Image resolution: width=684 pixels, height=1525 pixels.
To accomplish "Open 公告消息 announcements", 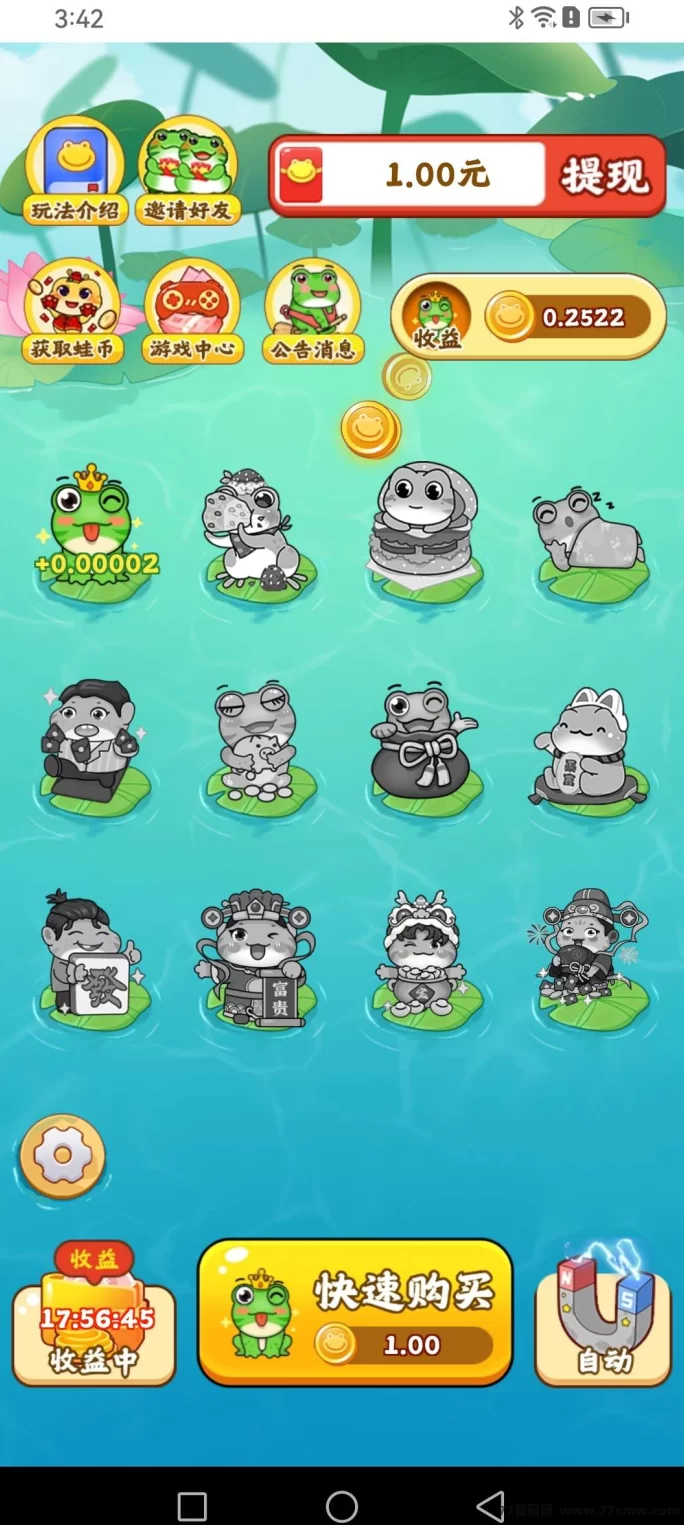I will pos(311,311).
